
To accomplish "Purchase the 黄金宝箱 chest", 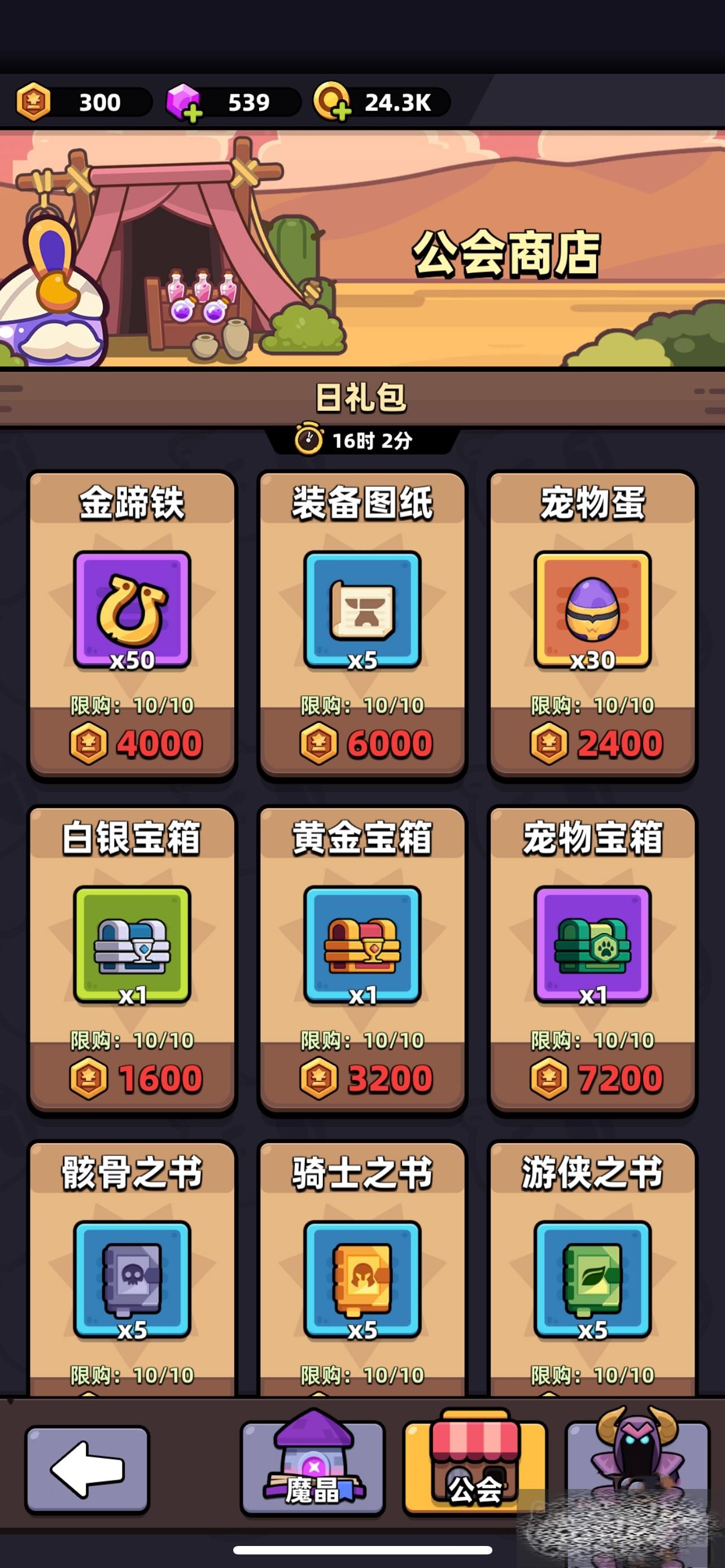I will 362,1078.
